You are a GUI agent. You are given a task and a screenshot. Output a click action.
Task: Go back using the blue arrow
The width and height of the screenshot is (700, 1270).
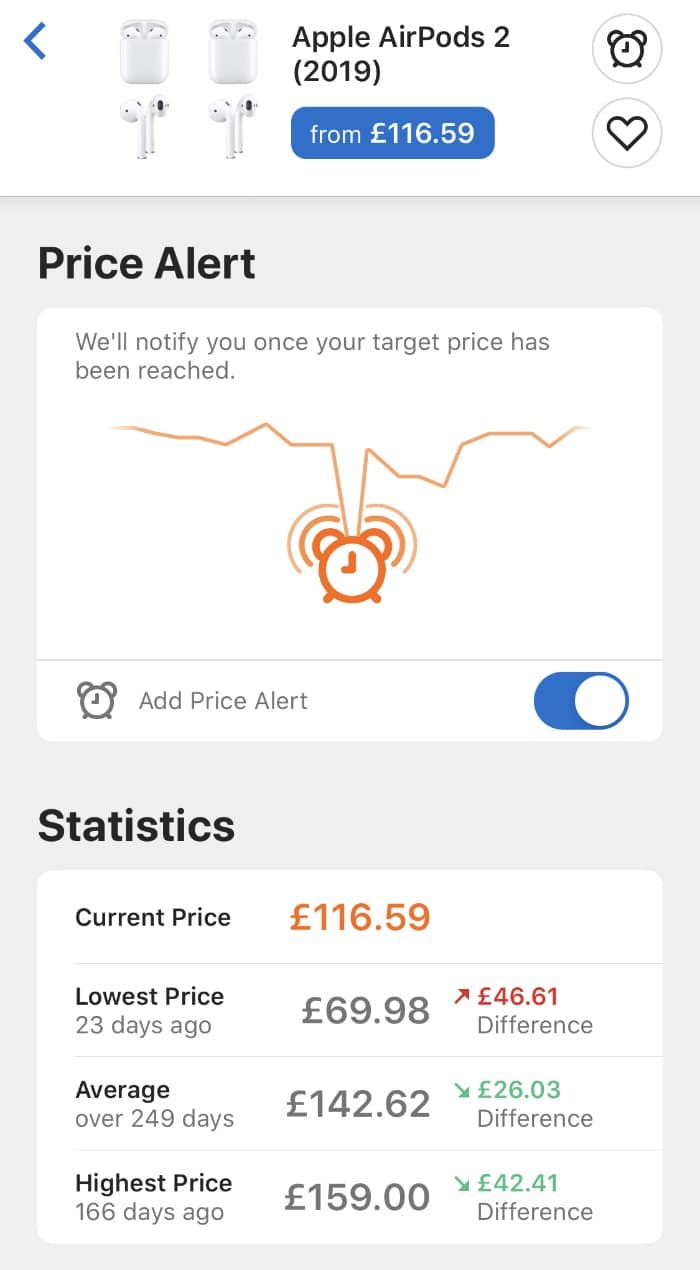click(36, 41)
